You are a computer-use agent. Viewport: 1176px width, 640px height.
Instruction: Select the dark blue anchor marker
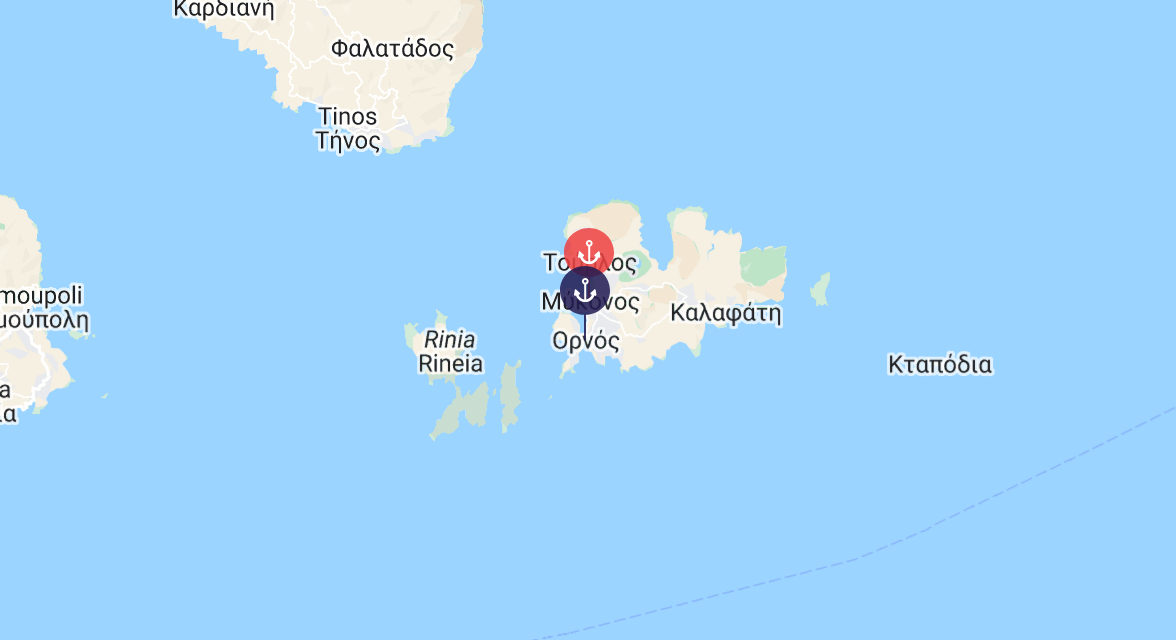[x=585, y=292]
